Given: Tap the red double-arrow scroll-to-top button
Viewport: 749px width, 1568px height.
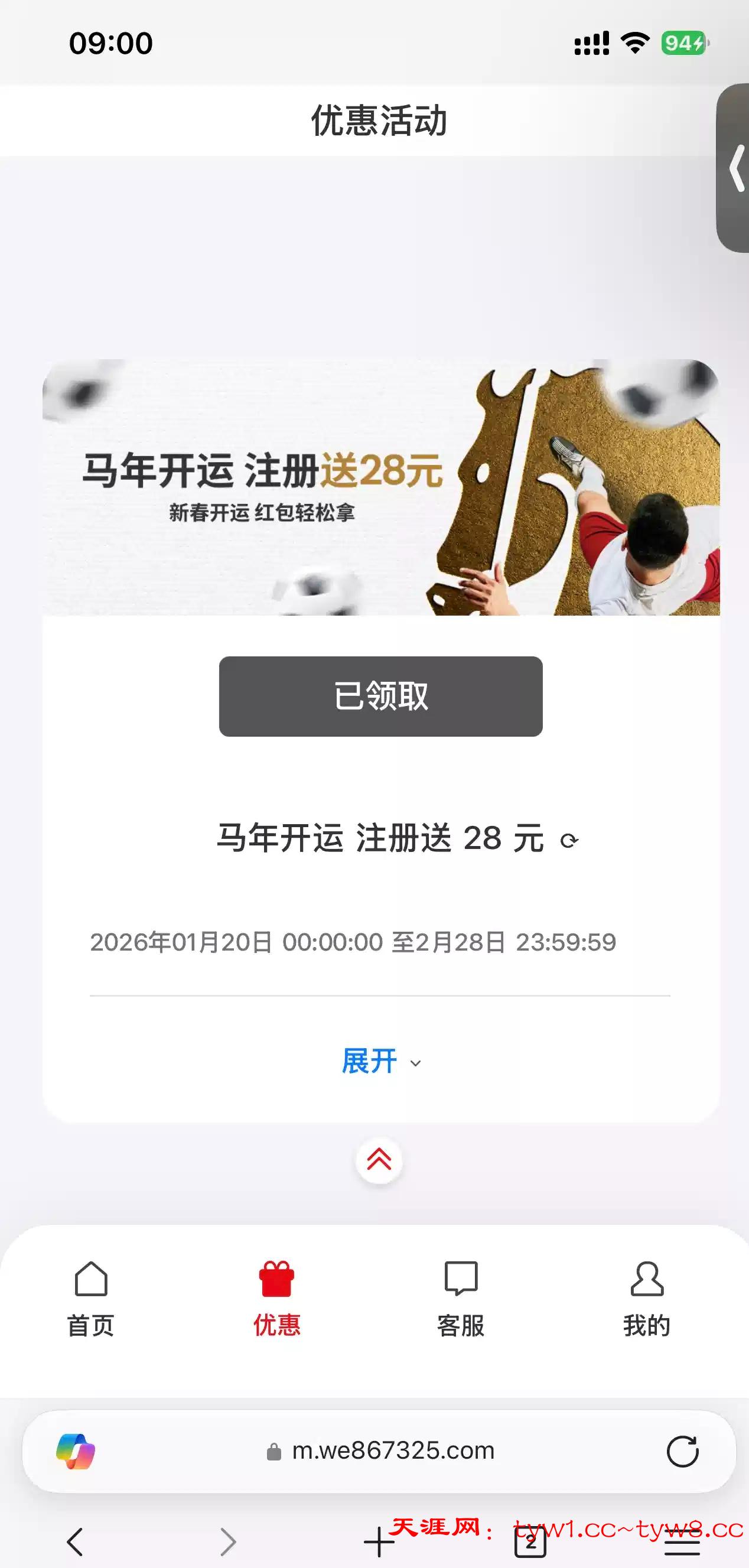Looking at the screenshot, I should pos(379,1160).
